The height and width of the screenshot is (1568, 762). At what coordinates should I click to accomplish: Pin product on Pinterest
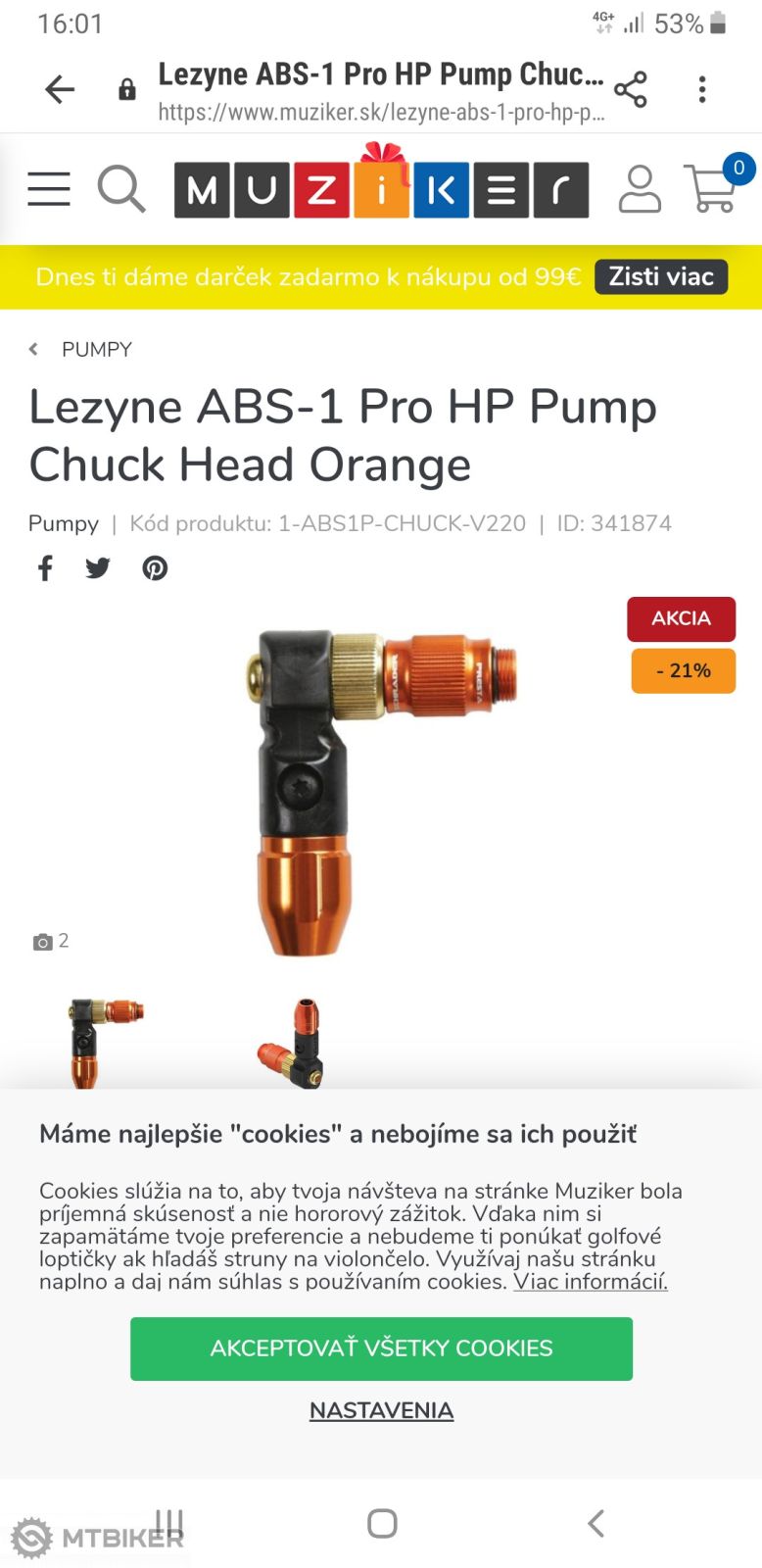(x=155, y=568)
